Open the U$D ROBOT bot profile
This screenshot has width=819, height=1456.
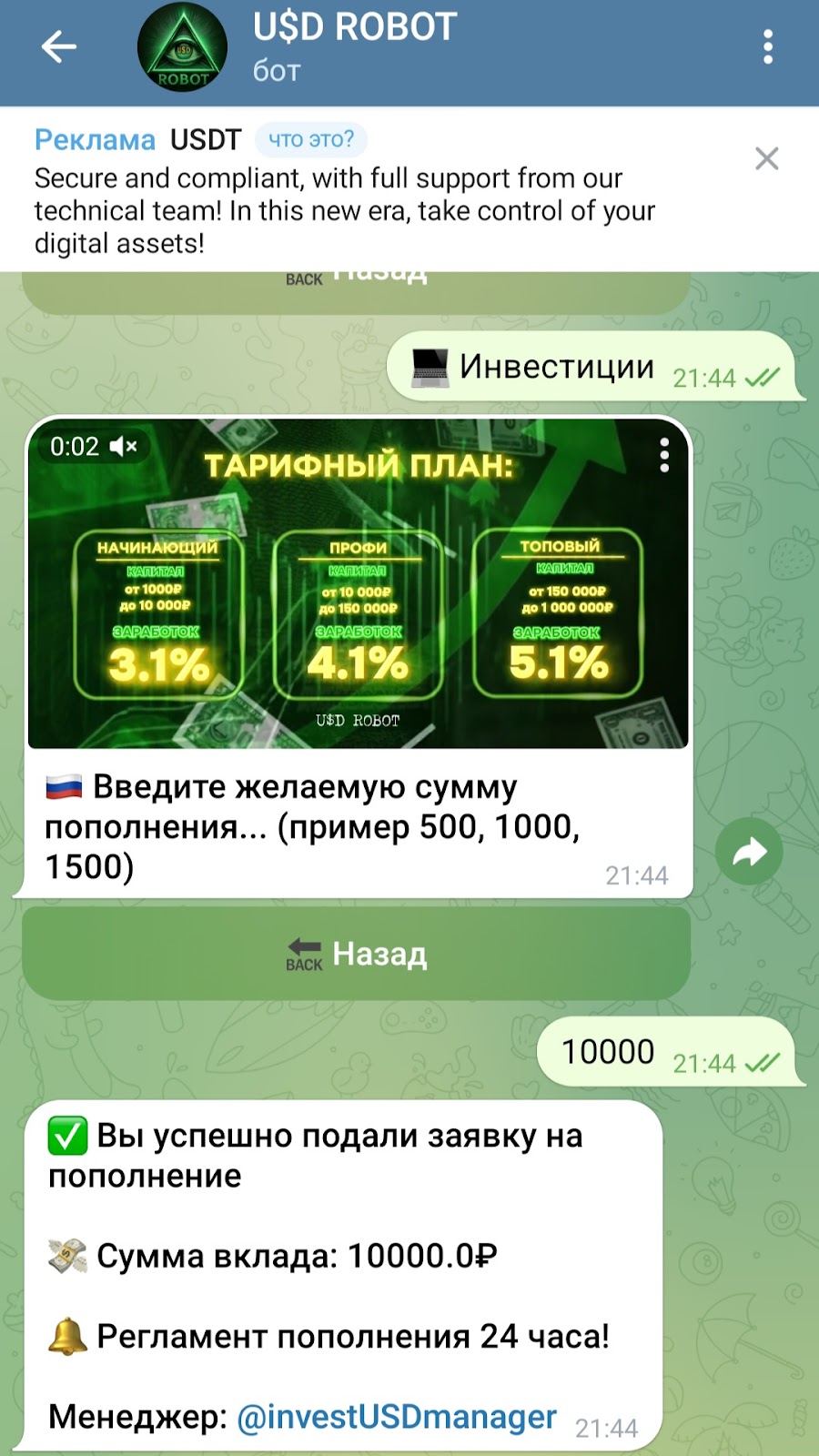355,47
